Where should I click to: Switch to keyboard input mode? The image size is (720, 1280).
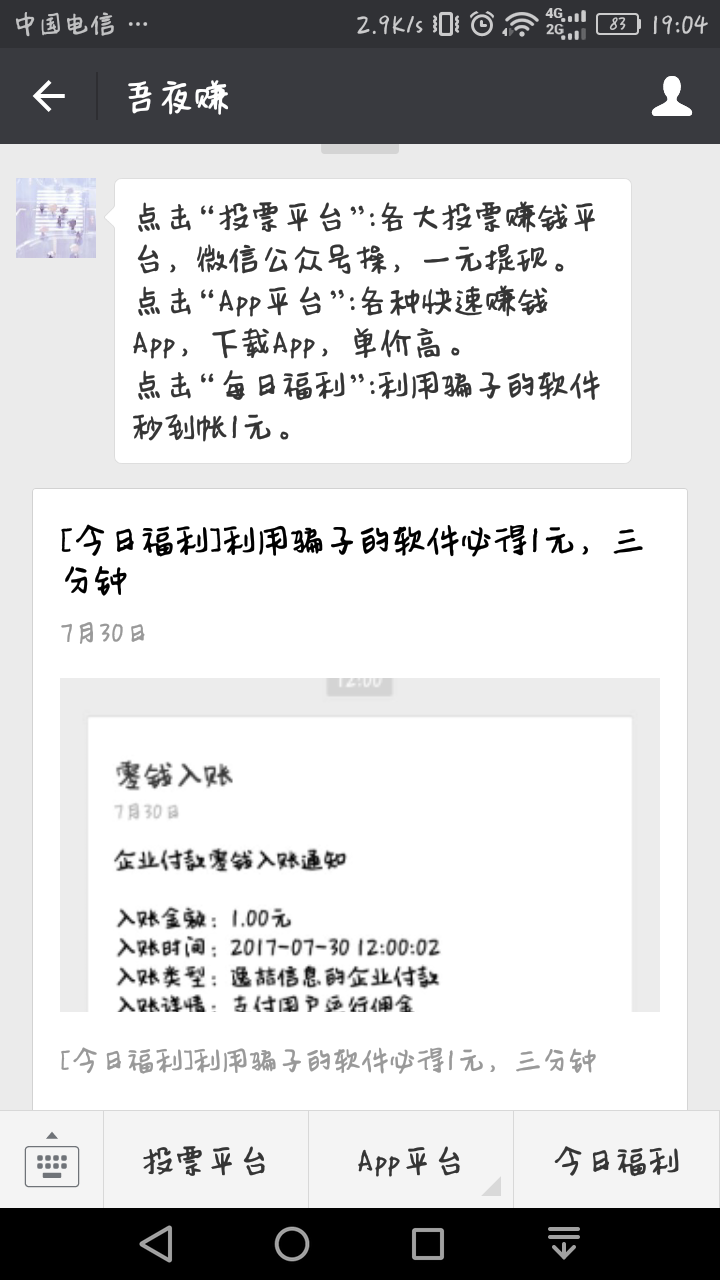pyautogui.click(x=52, y=1161)
